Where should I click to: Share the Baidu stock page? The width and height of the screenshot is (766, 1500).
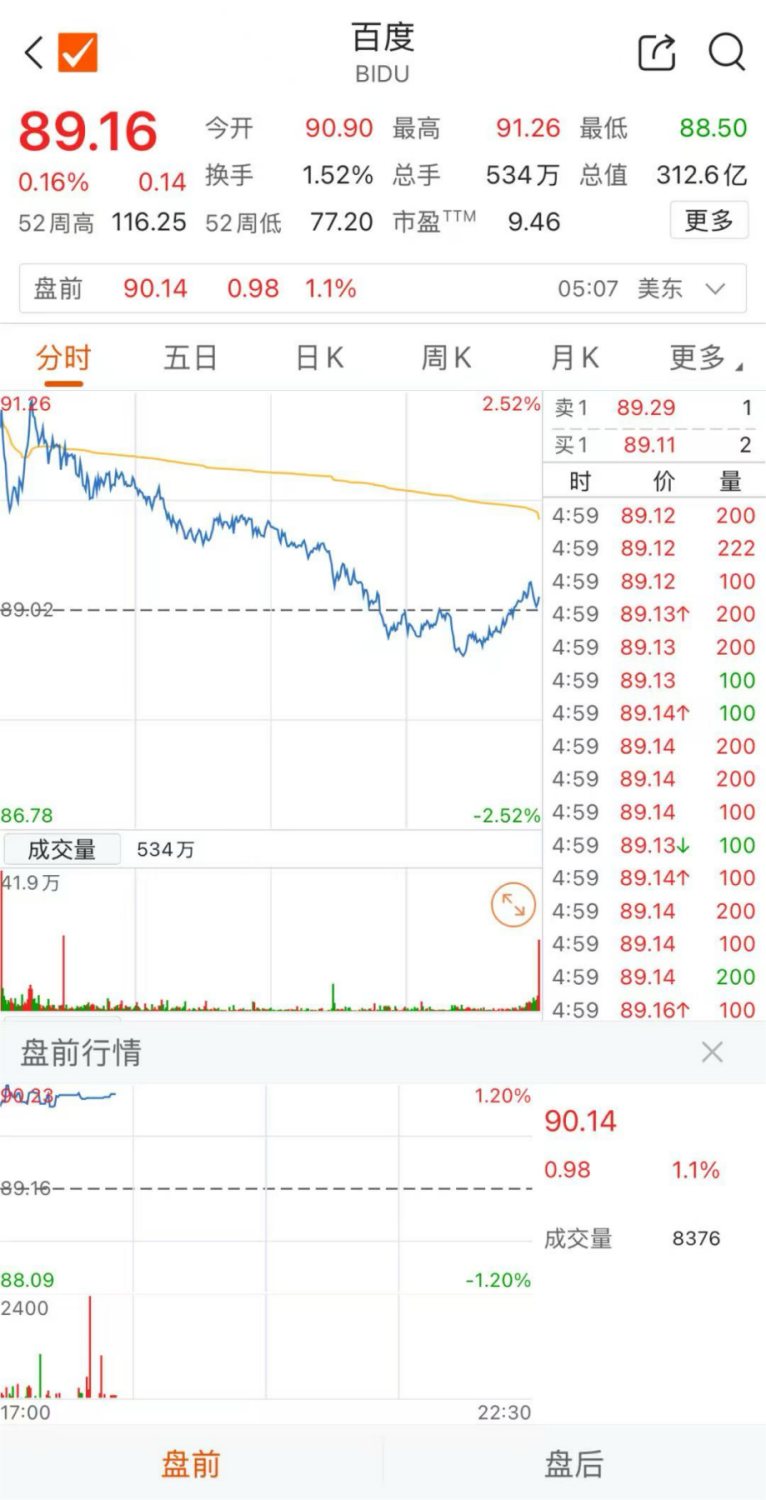(x=657, y=53)
